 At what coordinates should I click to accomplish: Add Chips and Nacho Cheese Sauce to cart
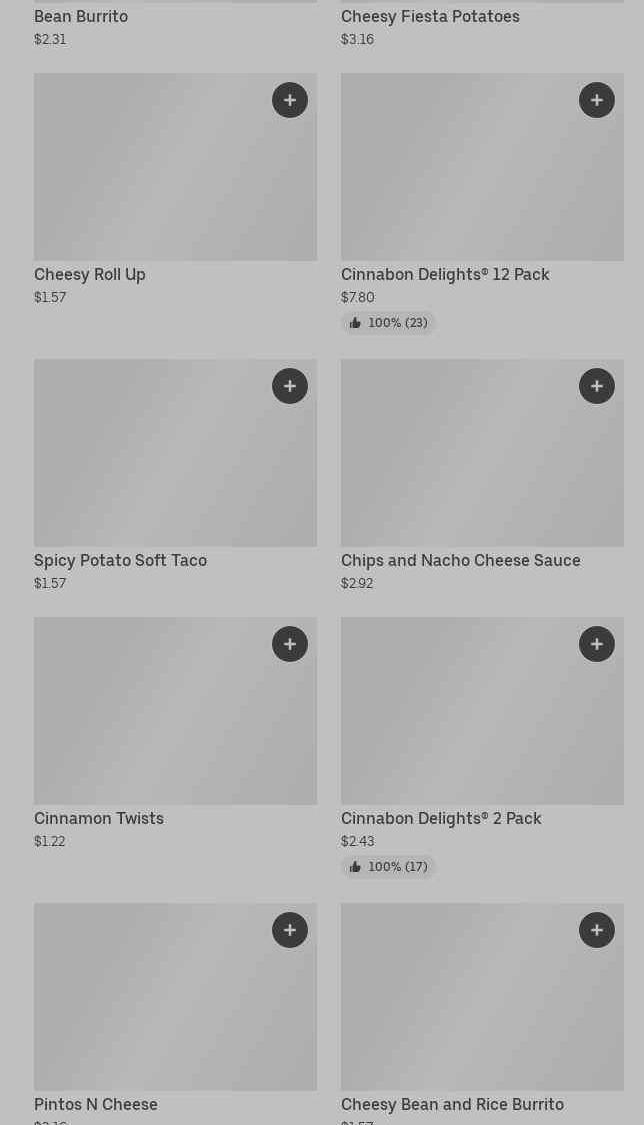(597, 386)
